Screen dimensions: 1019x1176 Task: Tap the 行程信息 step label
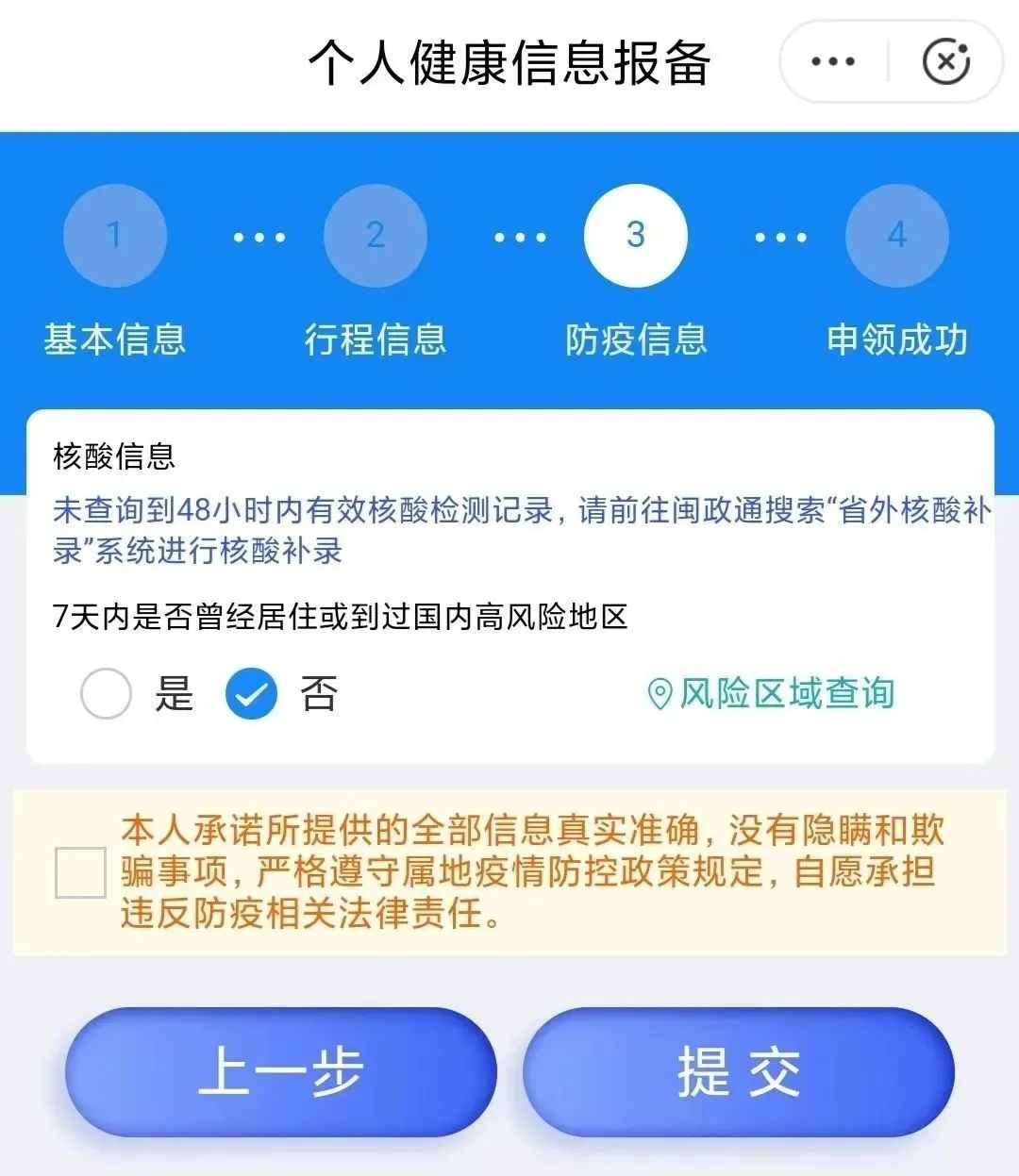click(x=376, y=341)
